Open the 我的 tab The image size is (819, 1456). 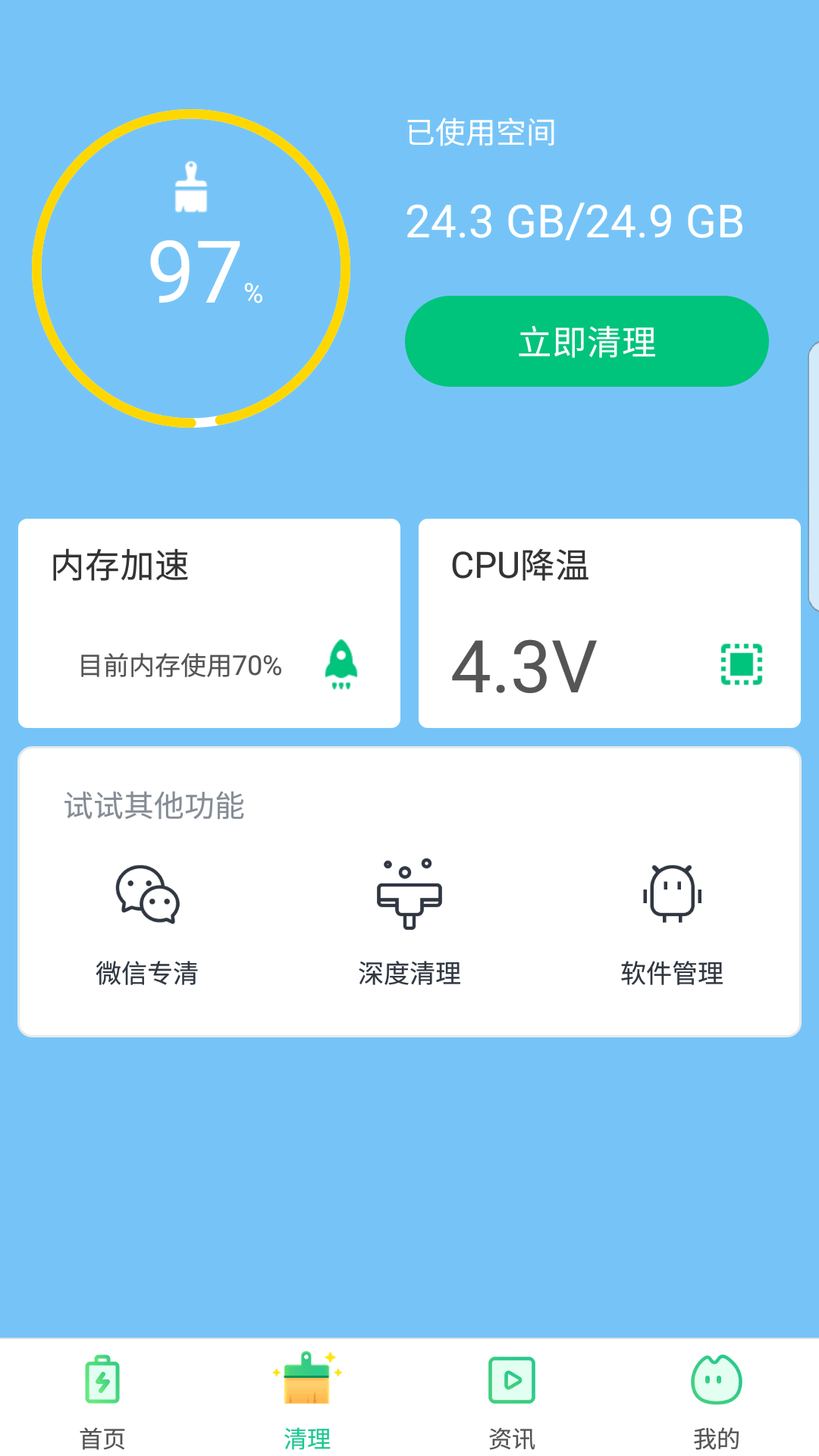pyautogui.click(x=716, y=1400)
